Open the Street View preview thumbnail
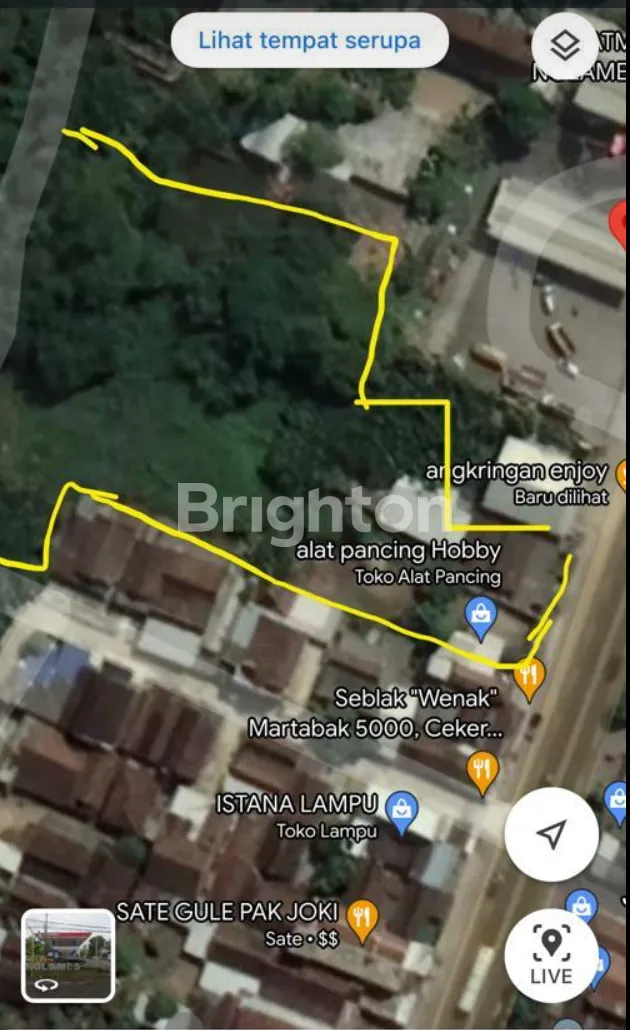Viewport: 630px width, 1030px height. click(68, 955)
